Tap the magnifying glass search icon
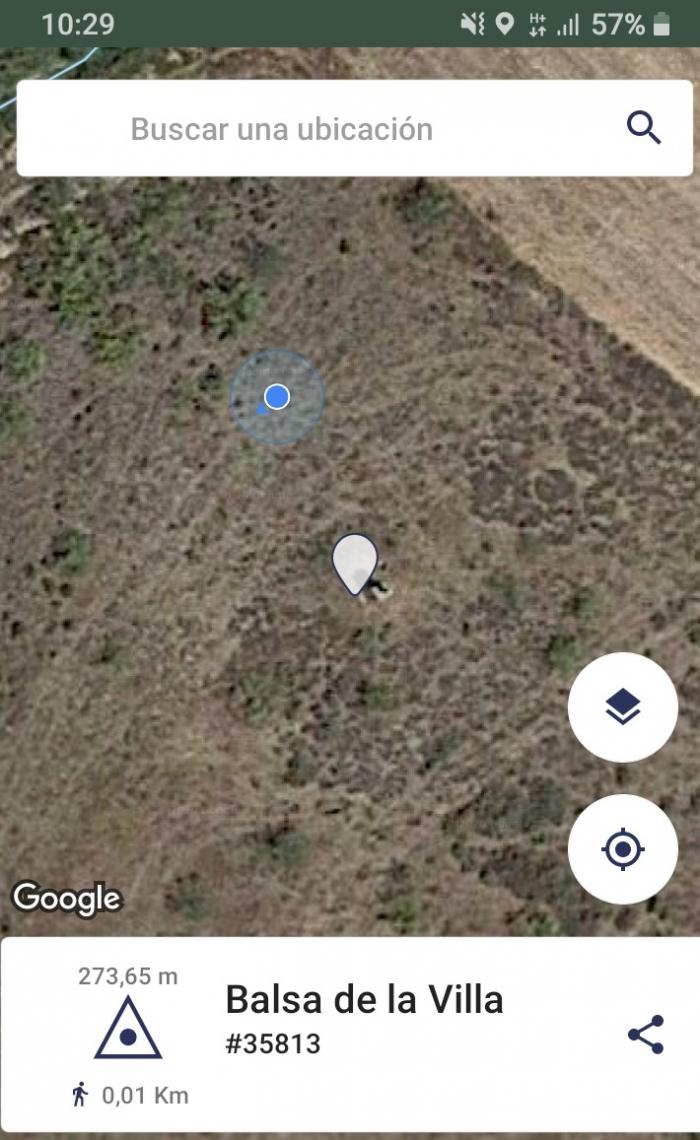Image resolution: width=700 pixels, height=1140 pixels. tap(643, 129)
